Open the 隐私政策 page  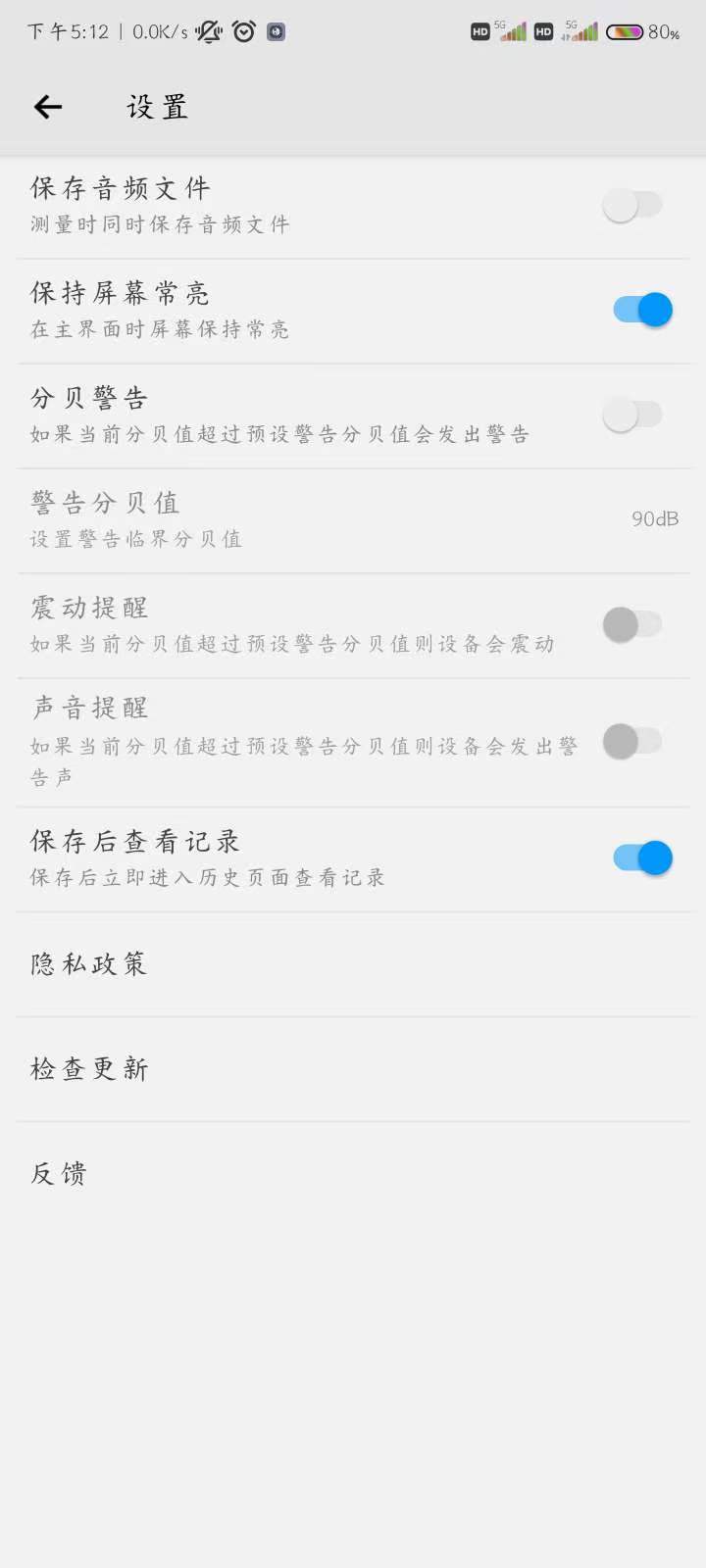(x=353, y=963)
